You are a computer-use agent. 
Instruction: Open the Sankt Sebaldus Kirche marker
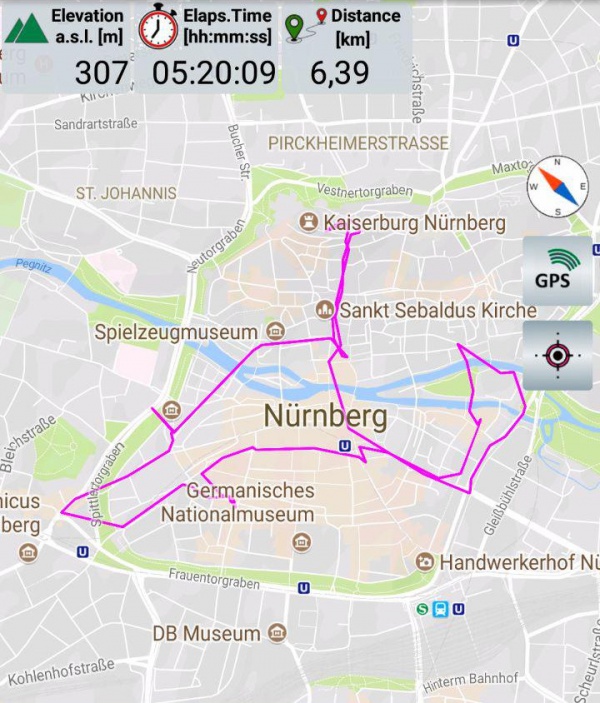(324, 310)
